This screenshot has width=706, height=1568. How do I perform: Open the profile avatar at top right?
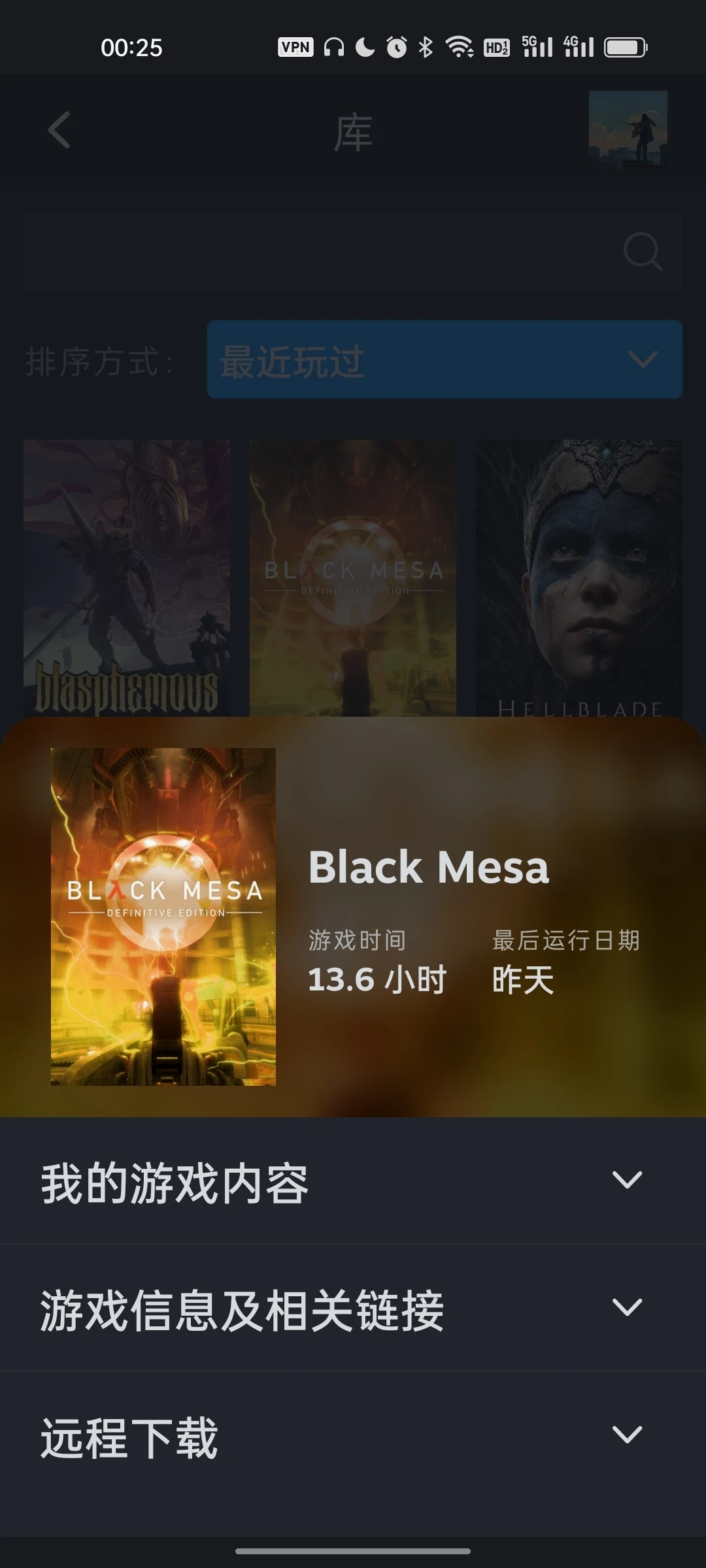628,130
